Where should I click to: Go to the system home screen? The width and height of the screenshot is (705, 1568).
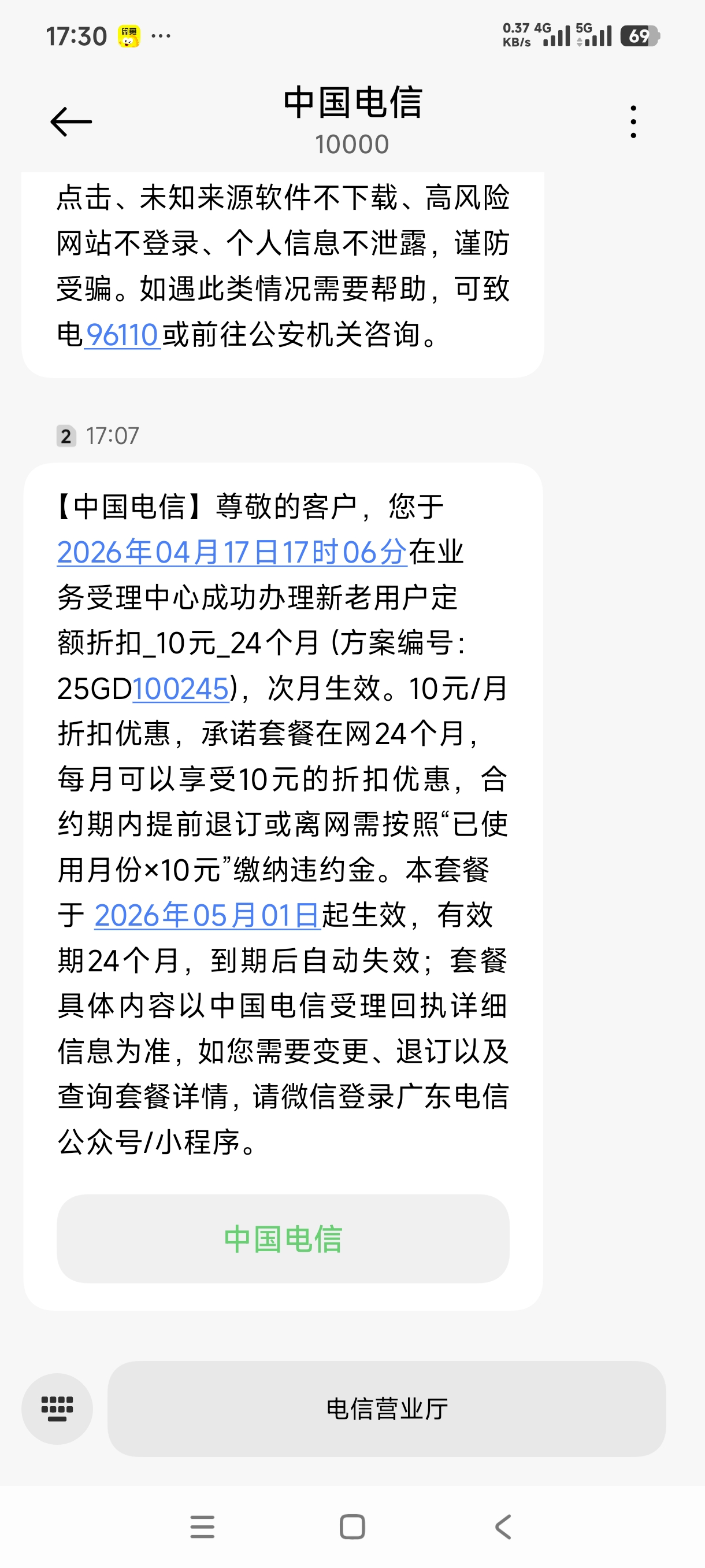pos(352,1526)
